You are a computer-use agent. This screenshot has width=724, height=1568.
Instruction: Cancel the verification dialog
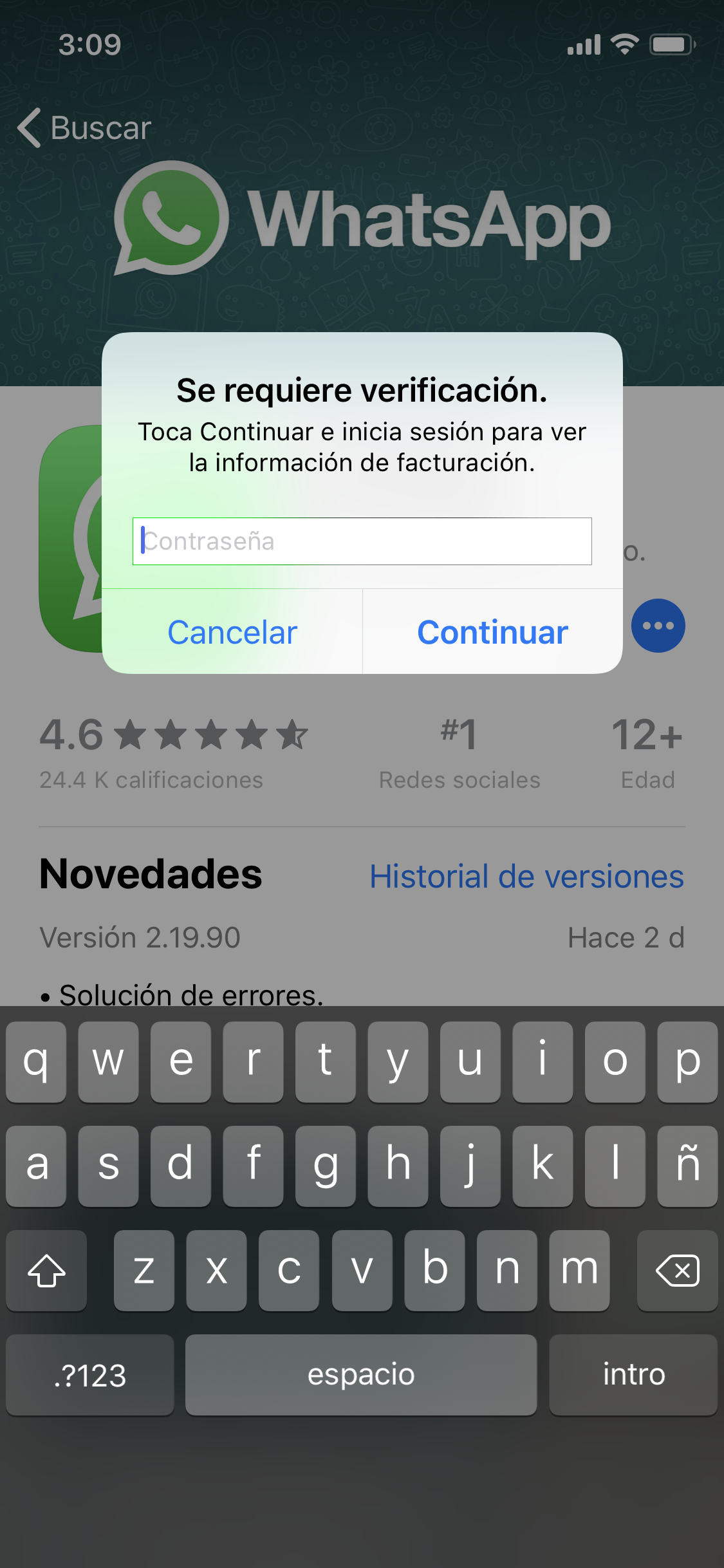click(x=232, y=632)
